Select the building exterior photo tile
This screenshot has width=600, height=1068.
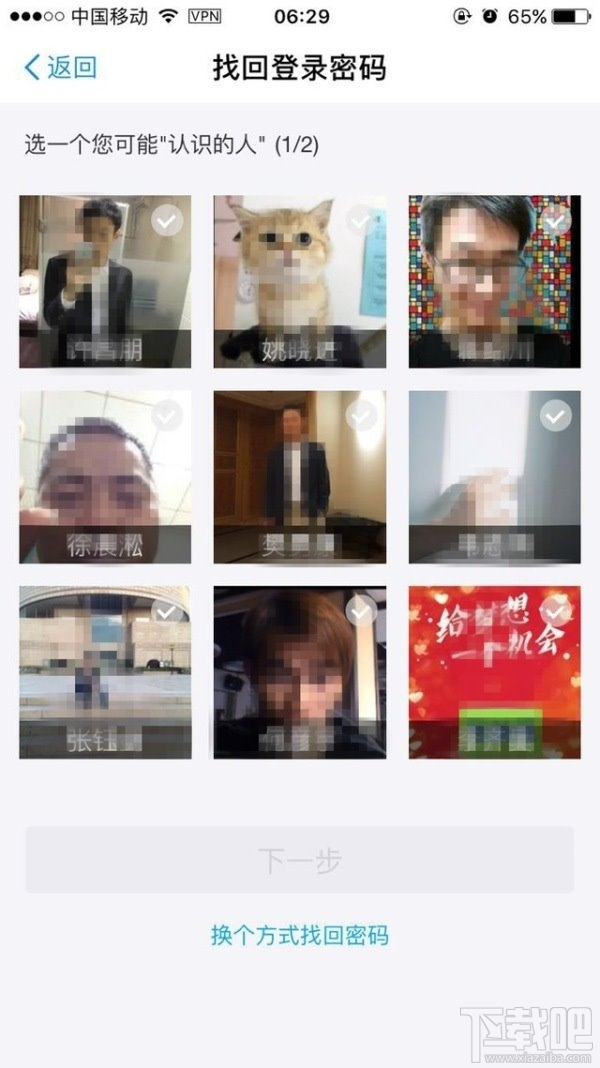(x=105, y=672)
